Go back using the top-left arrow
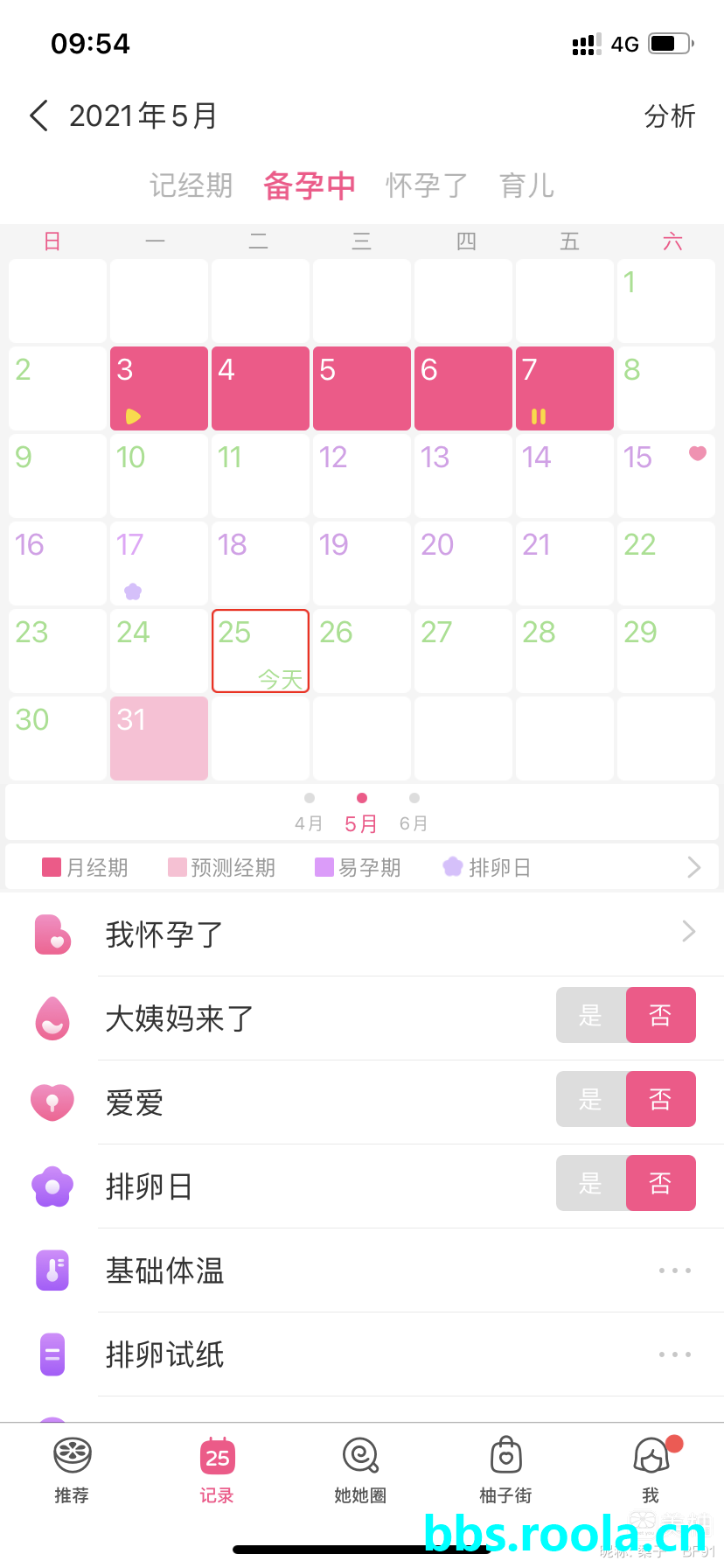Viewport: 724px width, 1568px height. [39, 115]
